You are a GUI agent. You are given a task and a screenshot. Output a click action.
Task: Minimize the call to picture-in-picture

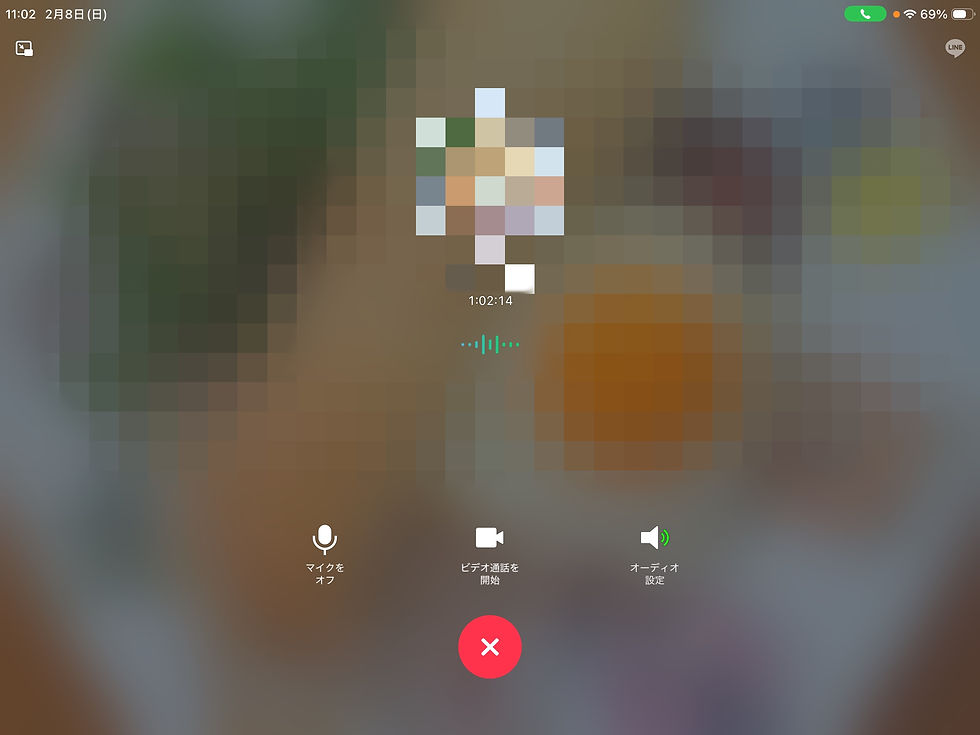[24, 48]
